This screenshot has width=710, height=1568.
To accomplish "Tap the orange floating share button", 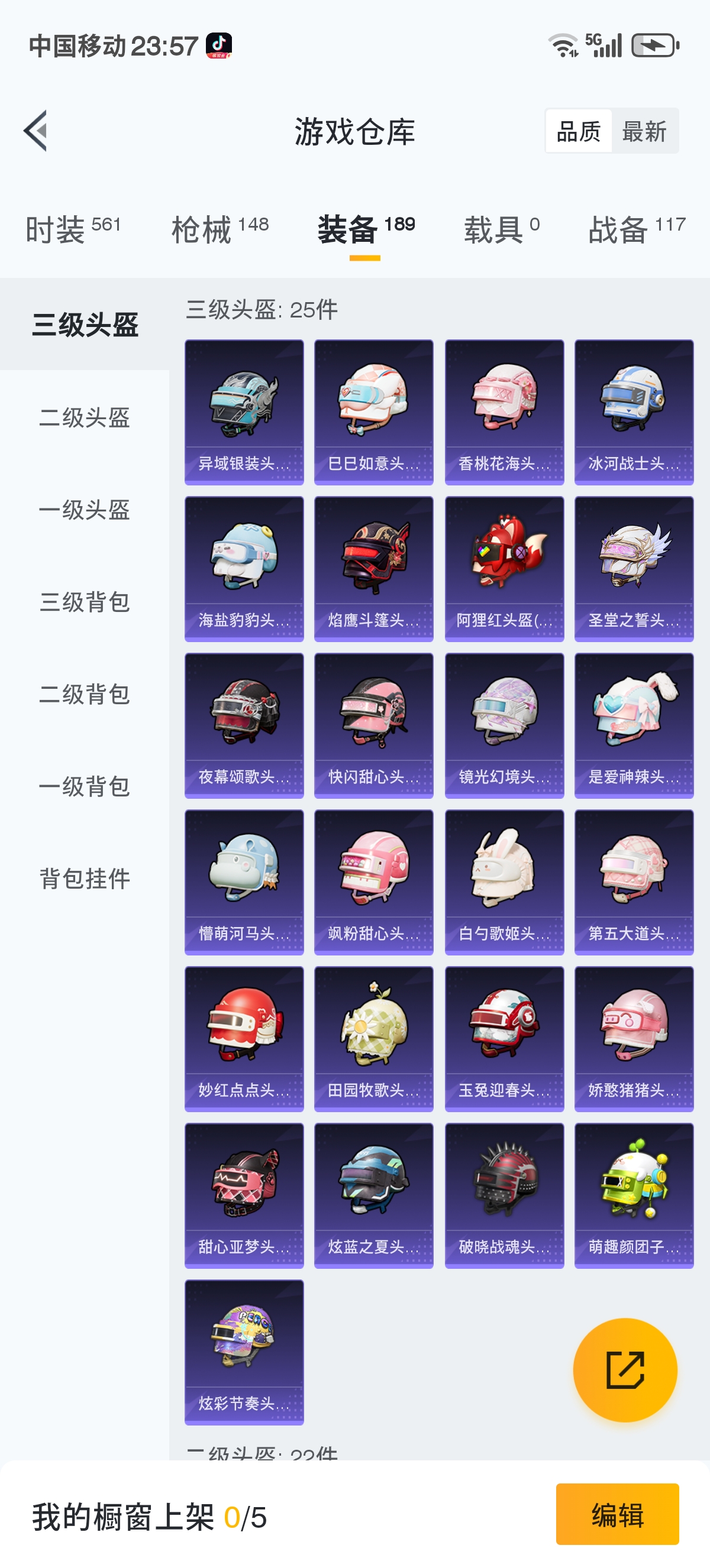I will point(625,1370).
